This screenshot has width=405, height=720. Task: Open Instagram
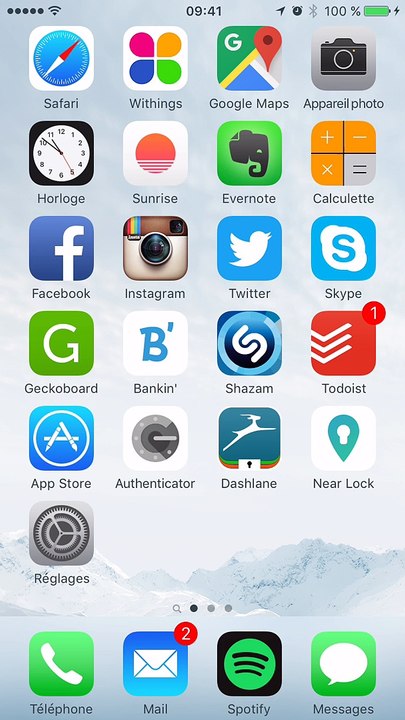coord(155,248)
